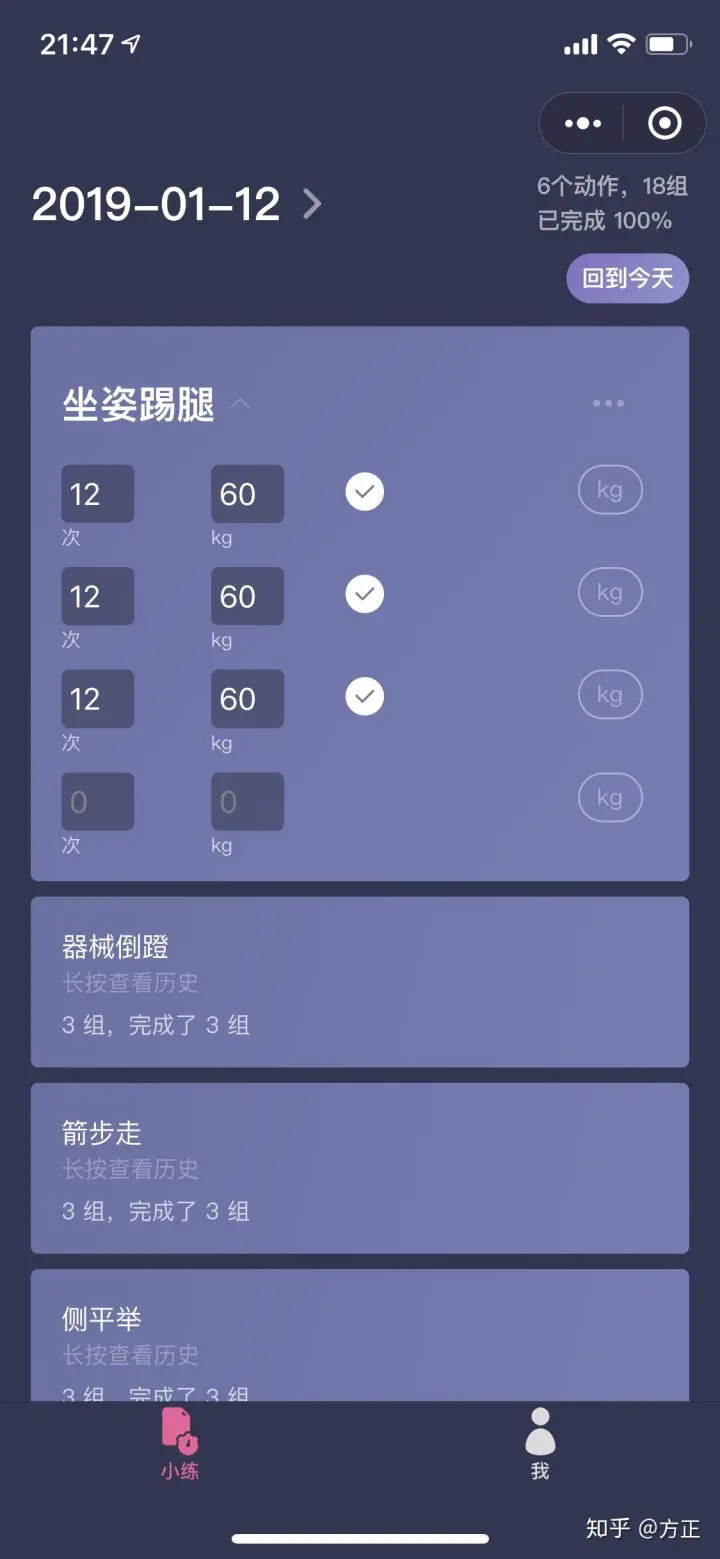
Task: Expand the 器械倒蹬 exercise card
Action: pos(359,982)
